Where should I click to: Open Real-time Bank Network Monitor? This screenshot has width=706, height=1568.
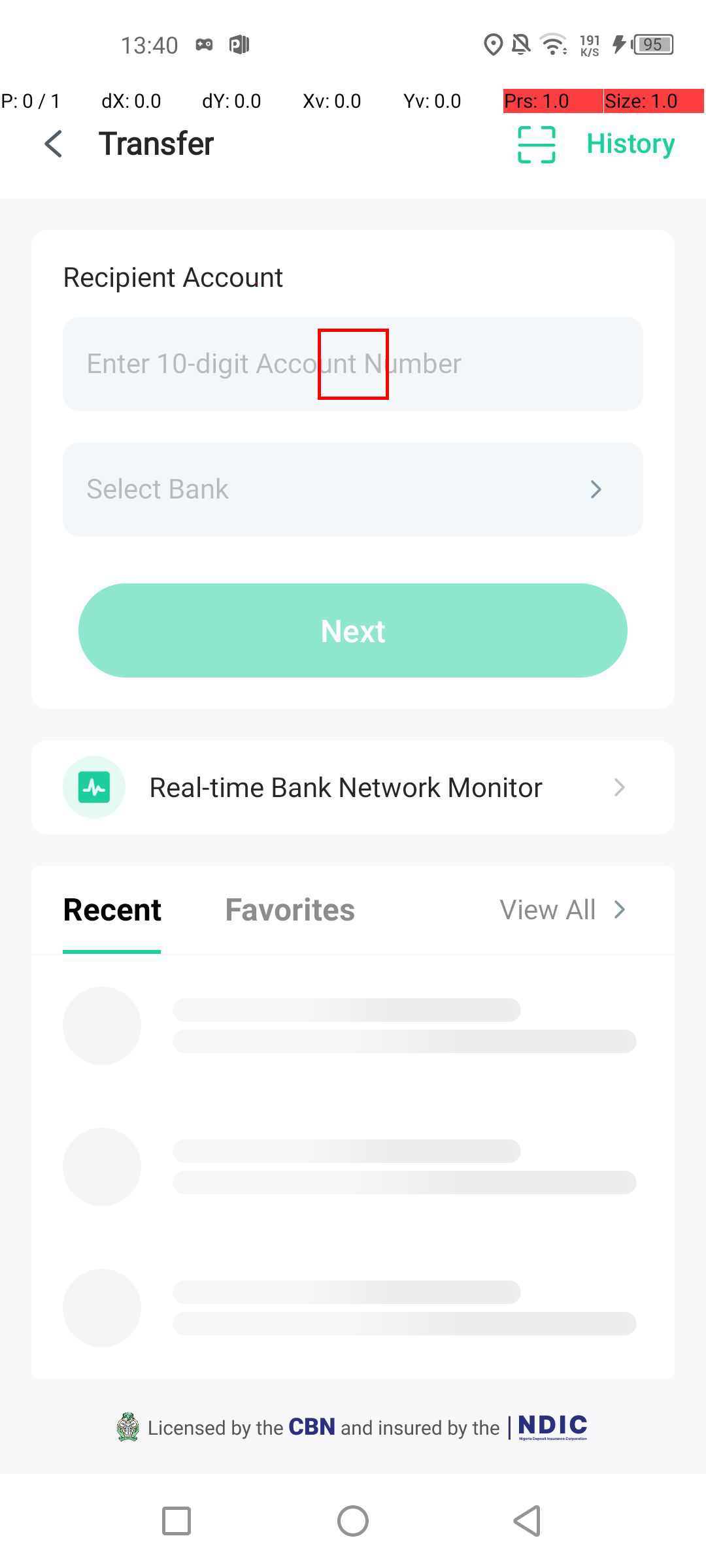353,787
